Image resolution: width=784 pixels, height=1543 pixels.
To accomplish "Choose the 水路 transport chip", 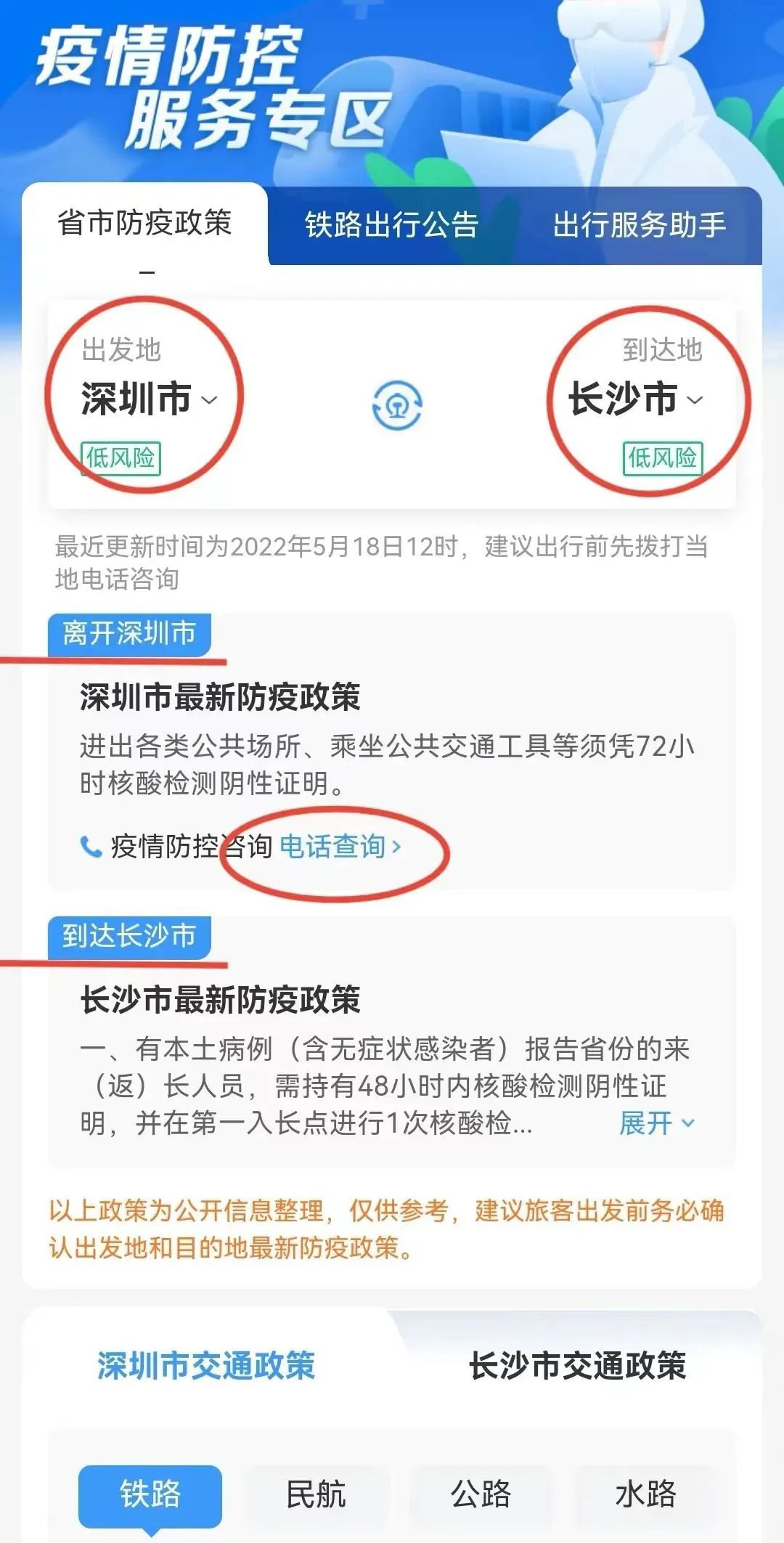I will point(645,1494).
